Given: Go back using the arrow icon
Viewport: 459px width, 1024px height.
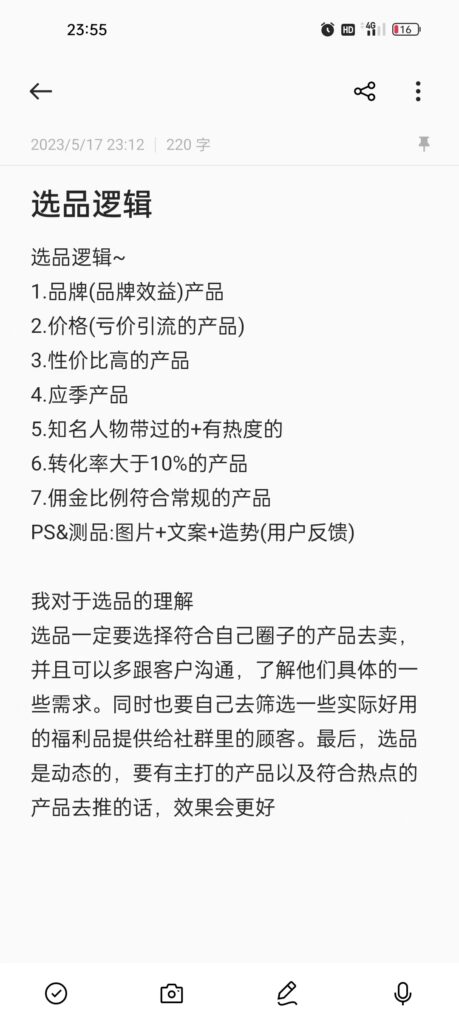Looking at the screenshot, I should [x=40, y=91].
